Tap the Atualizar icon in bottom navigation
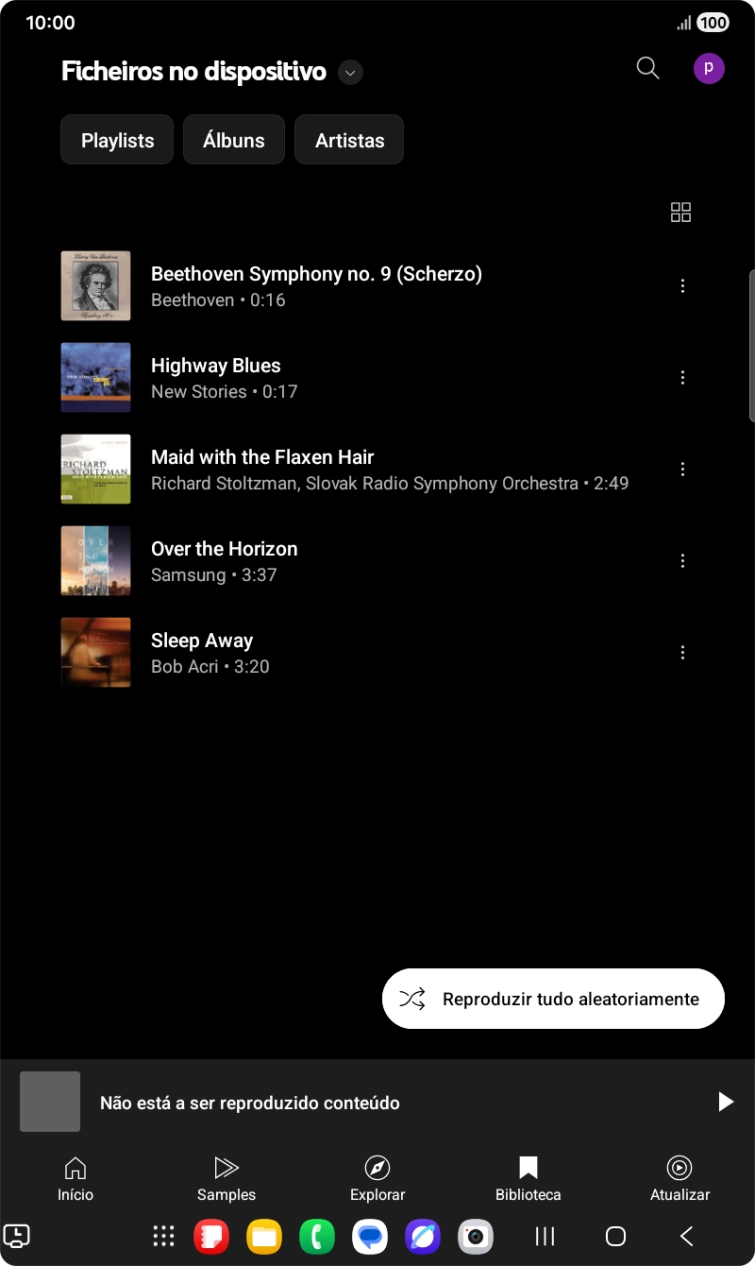The image size is (755, 1266). (x=679, y=1177)
